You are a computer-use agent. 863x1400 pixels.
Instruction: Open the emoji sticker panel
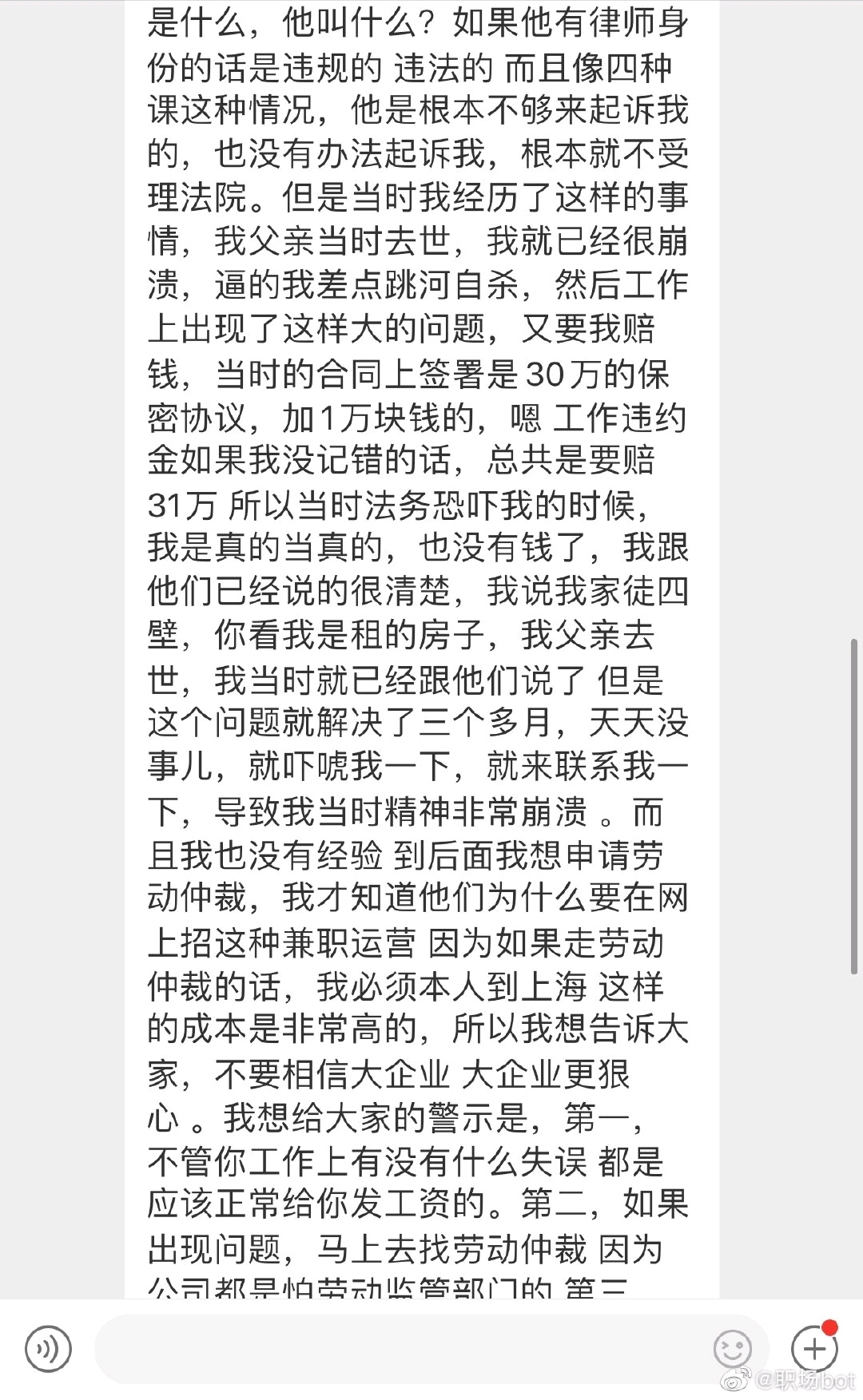point(732,1350)
